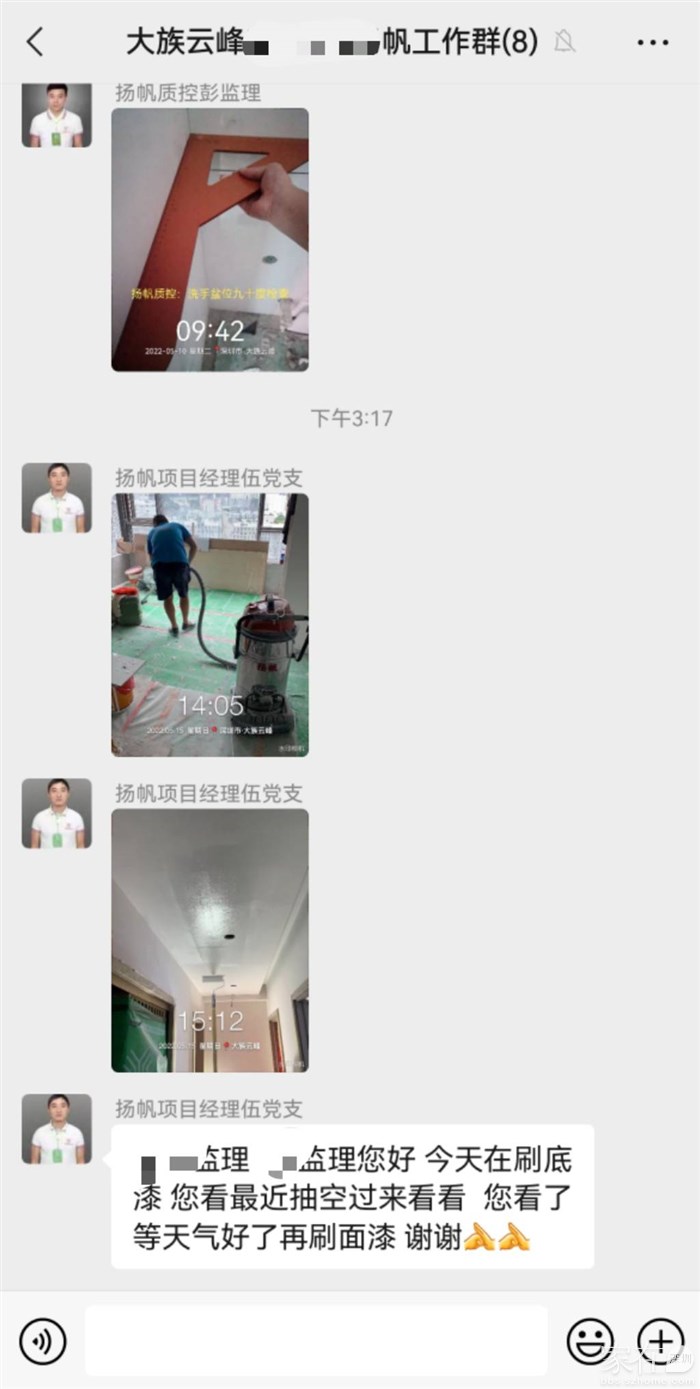
Task: Open the 14:05 vacuum cleaner video
Action: (x=209, y=624)
